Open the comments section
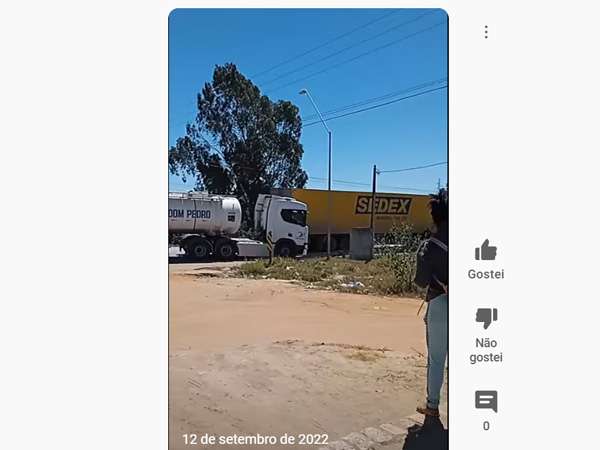 (x=486, y=402)
